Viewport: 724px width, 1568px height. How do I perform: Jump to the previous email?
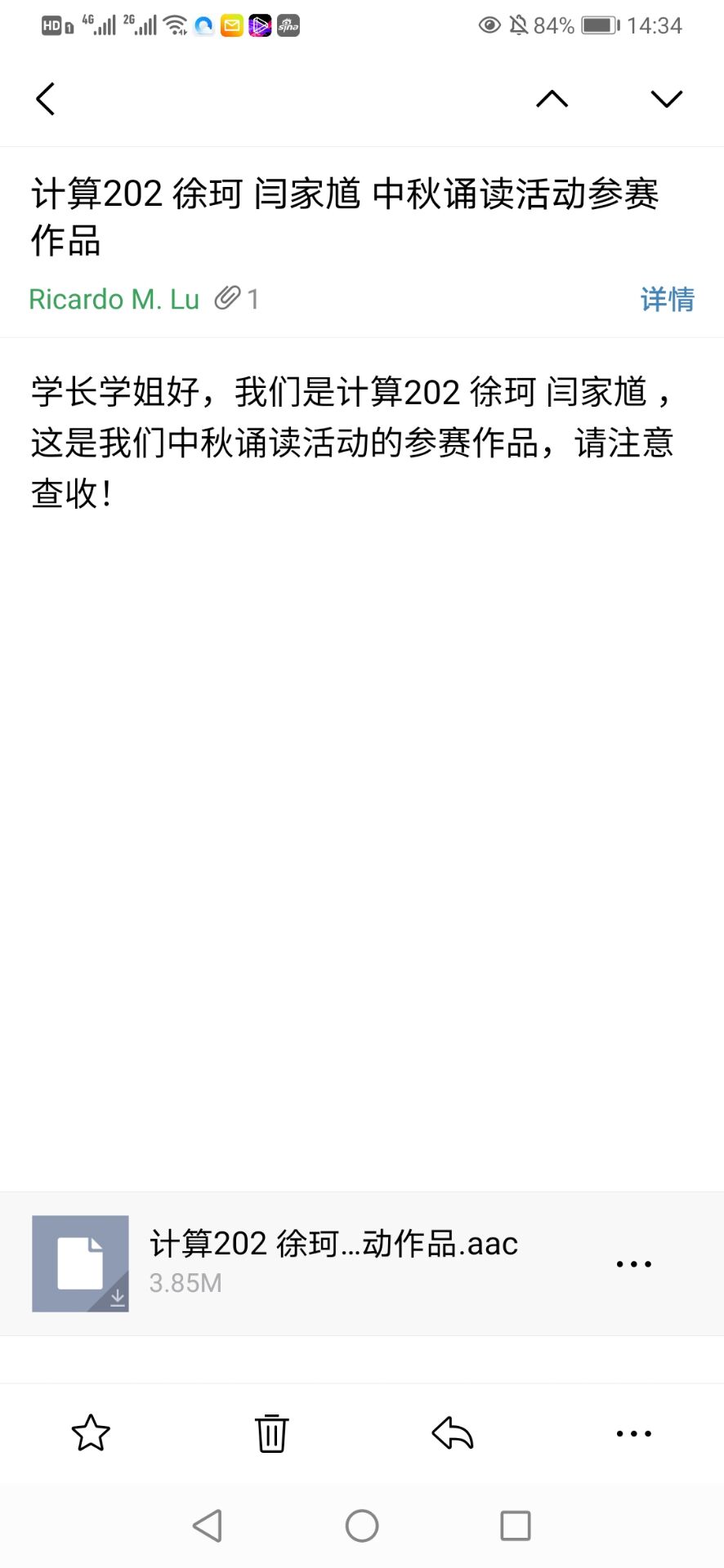click(552, 99)
